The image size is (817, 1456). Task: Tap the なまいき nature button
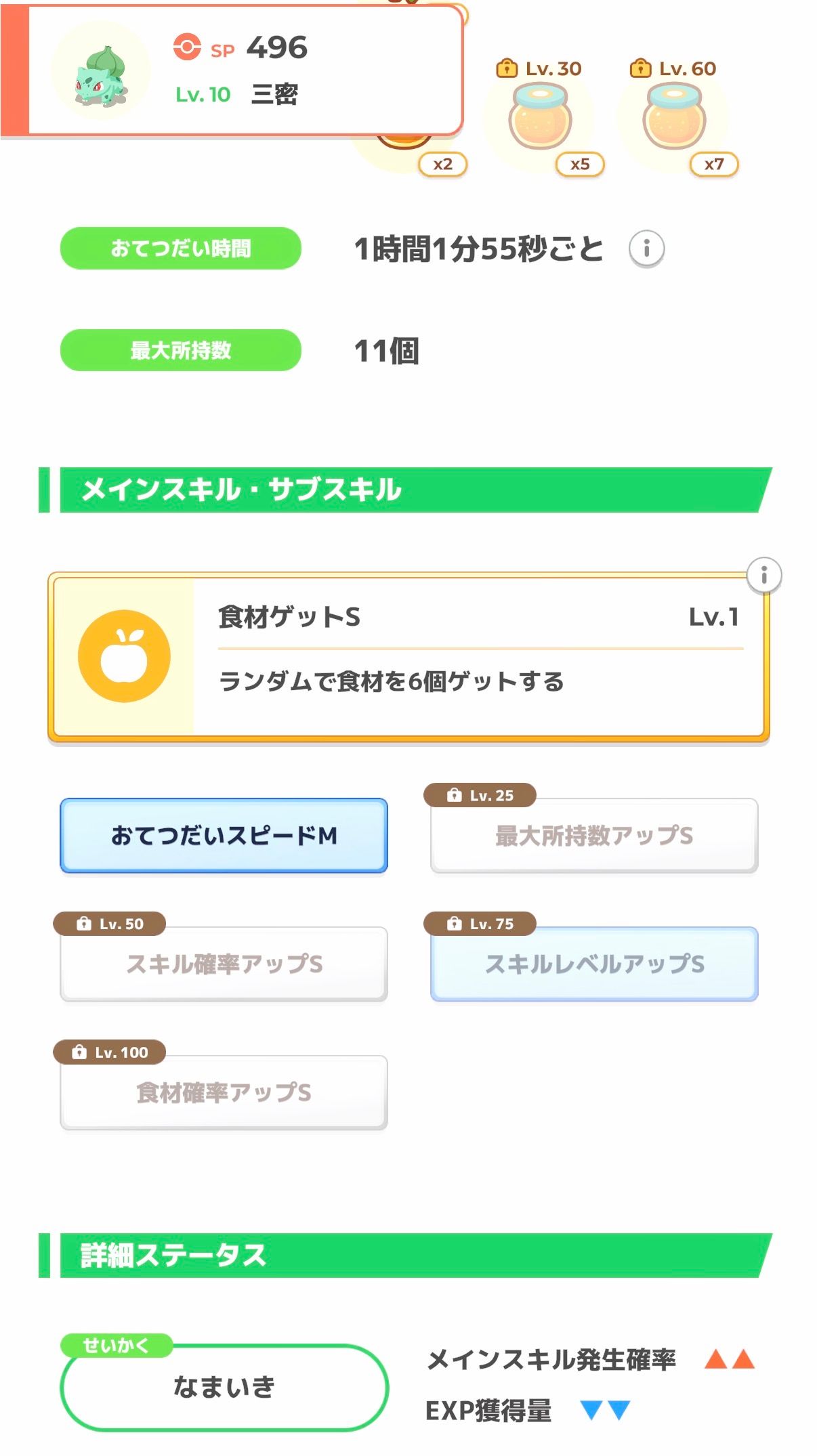pyautogui.click(x=224, y=1387)
